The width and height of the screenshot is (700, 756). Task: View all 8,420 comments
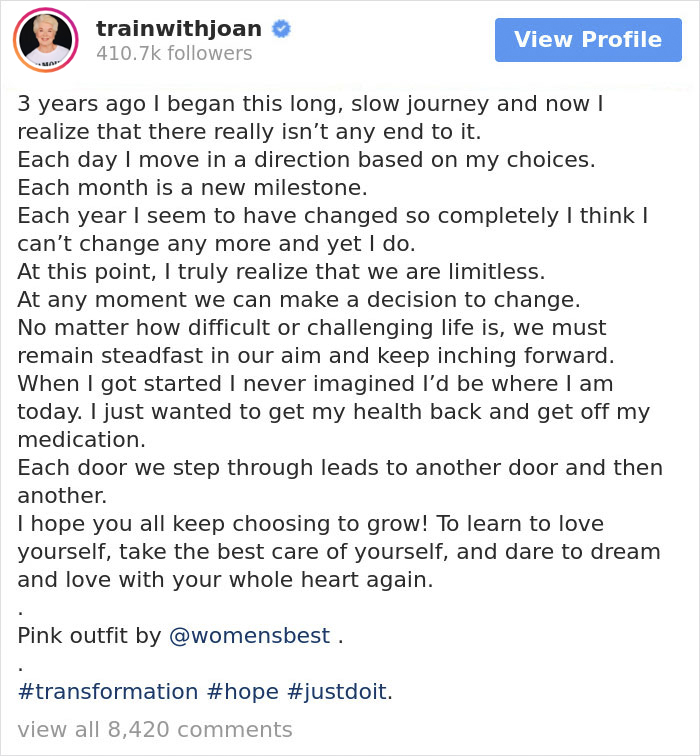[x=155, y=730]
